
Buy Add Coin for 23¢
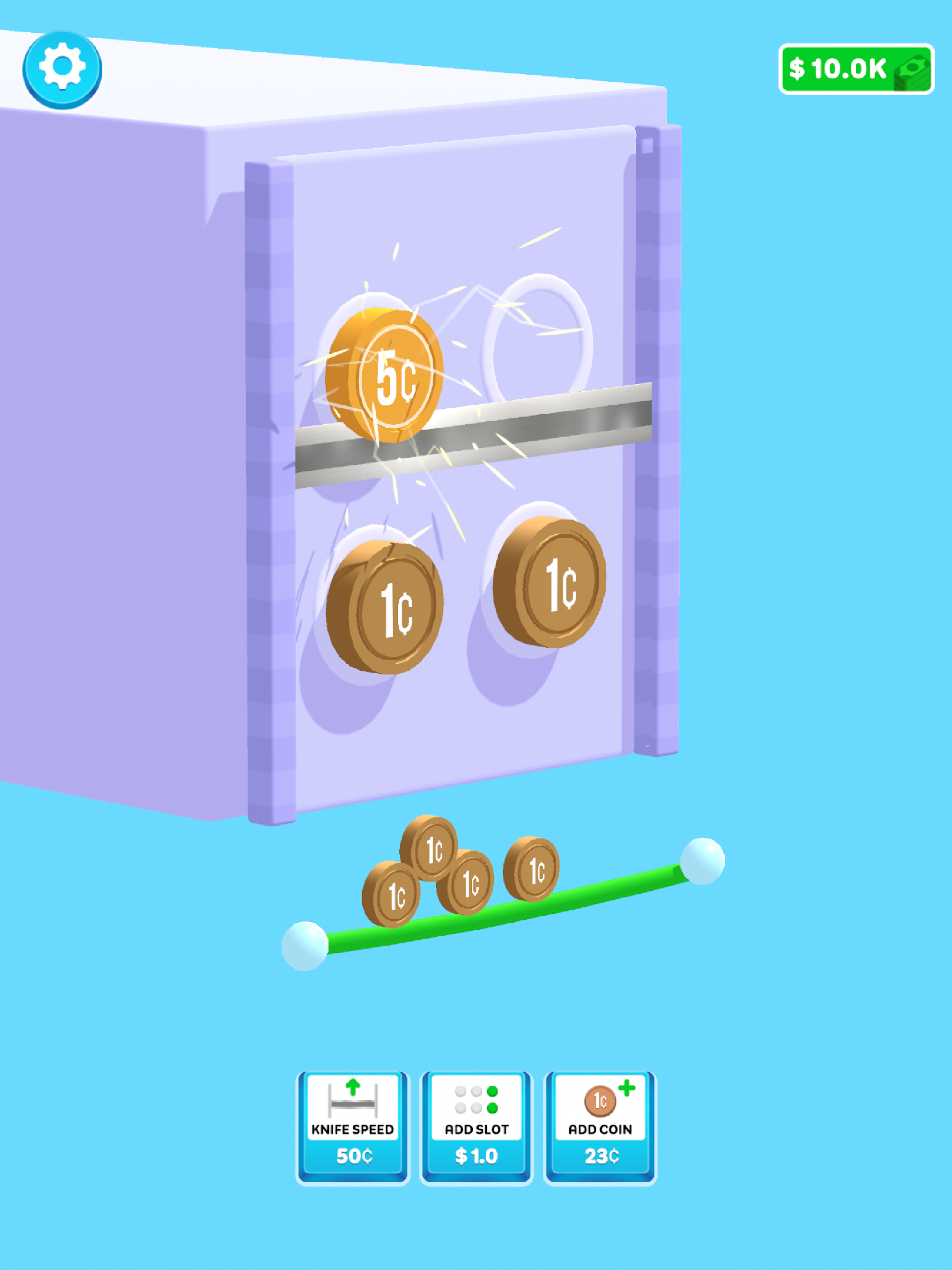(600, 1127)
